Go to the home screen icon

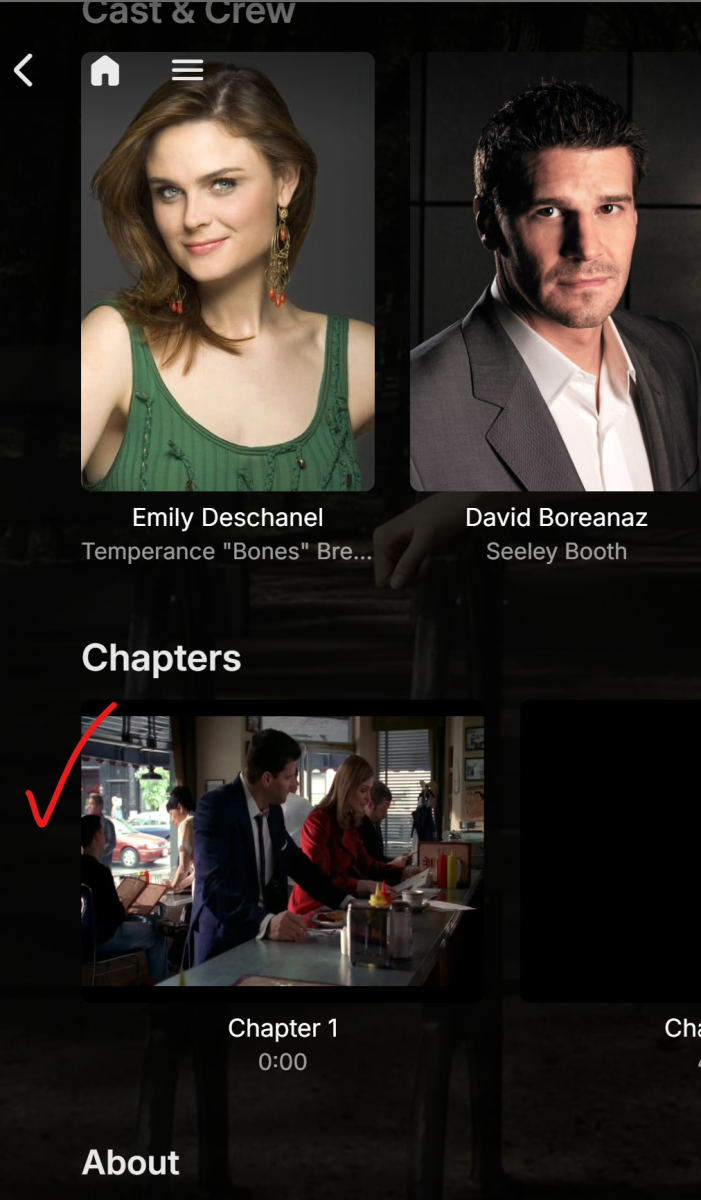[x=105, y=70]
